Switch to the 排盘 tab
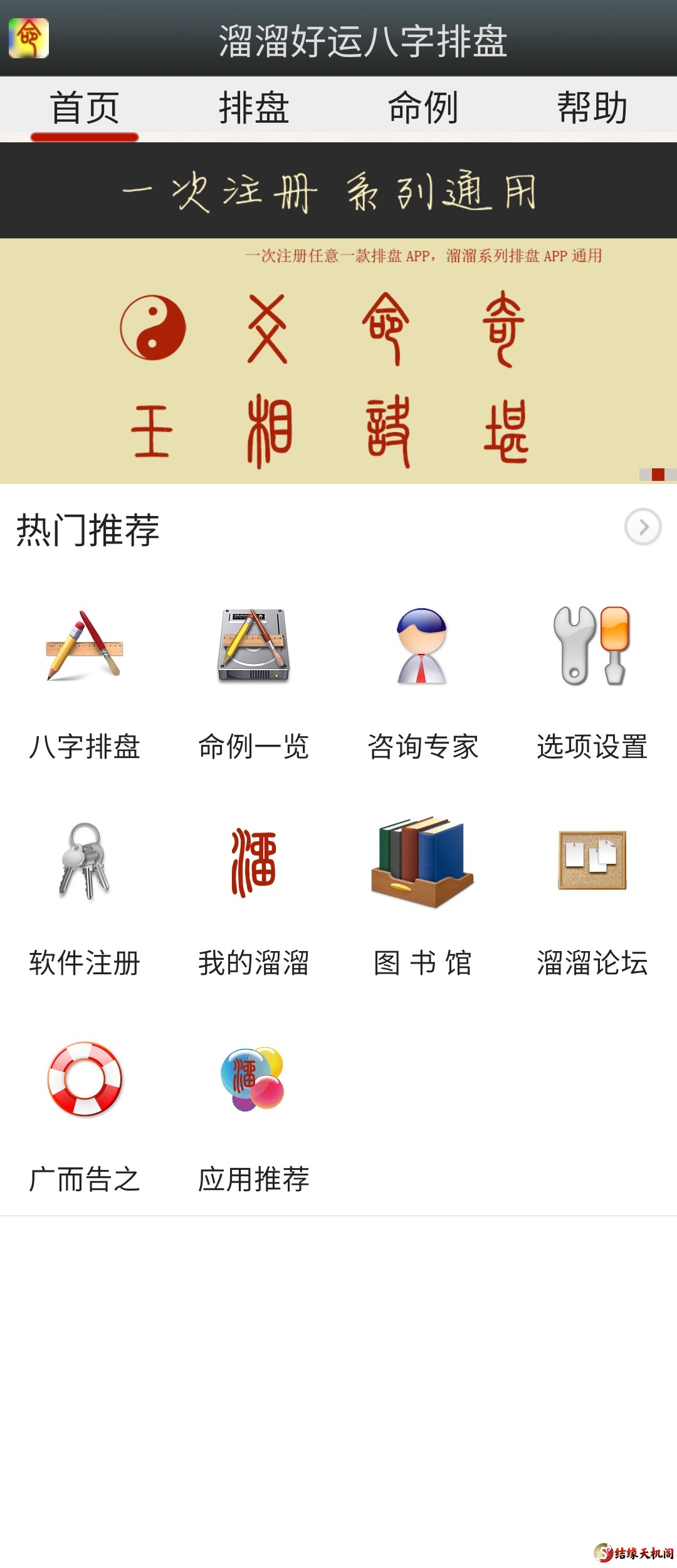 253,107
